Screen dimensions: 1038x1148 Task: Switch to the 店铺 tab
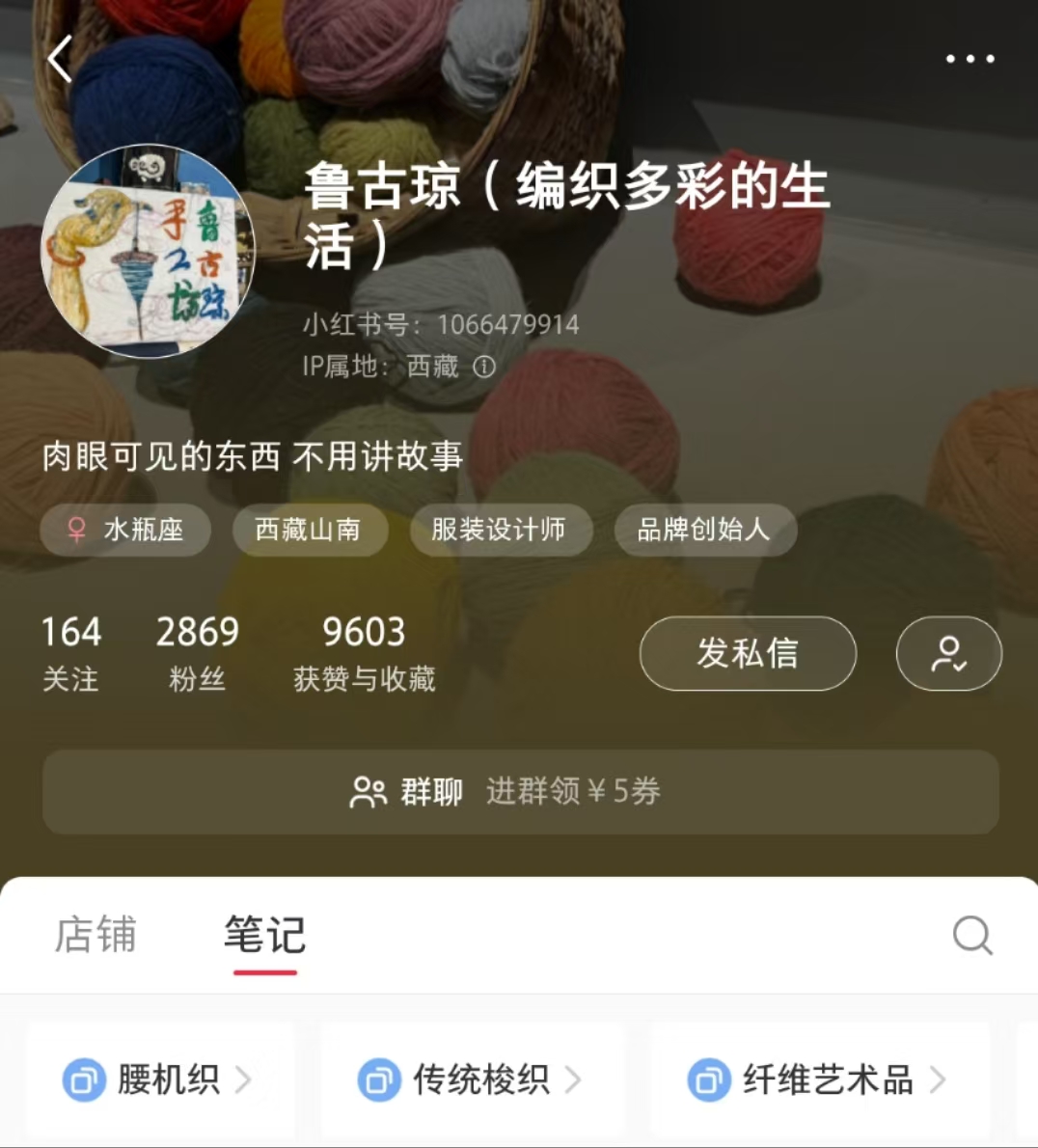[x=96, y=935]
